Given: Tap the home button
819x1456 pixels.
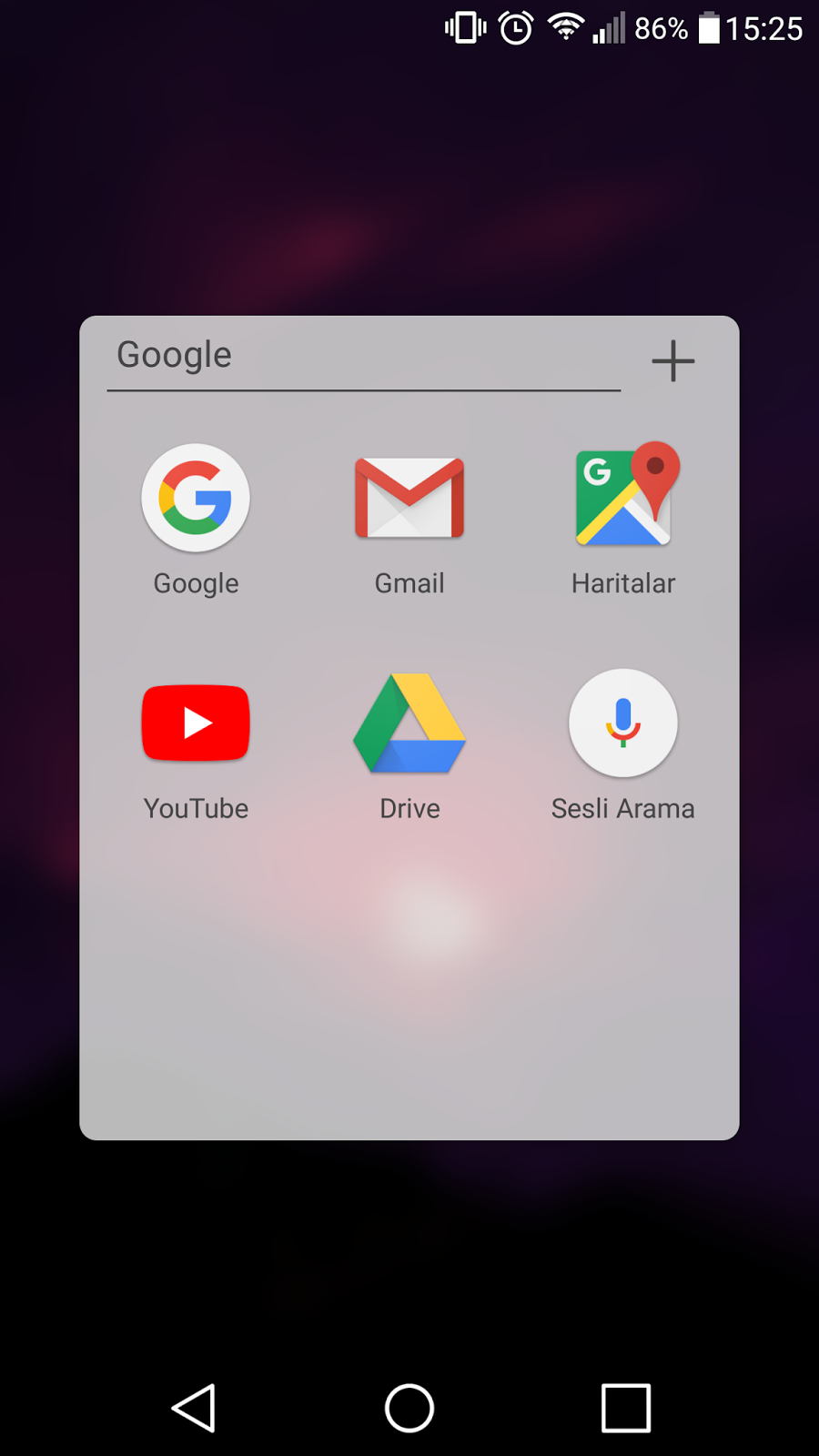Looking at the screenshot, I should pyautogui.click(x=409, y=1408).
